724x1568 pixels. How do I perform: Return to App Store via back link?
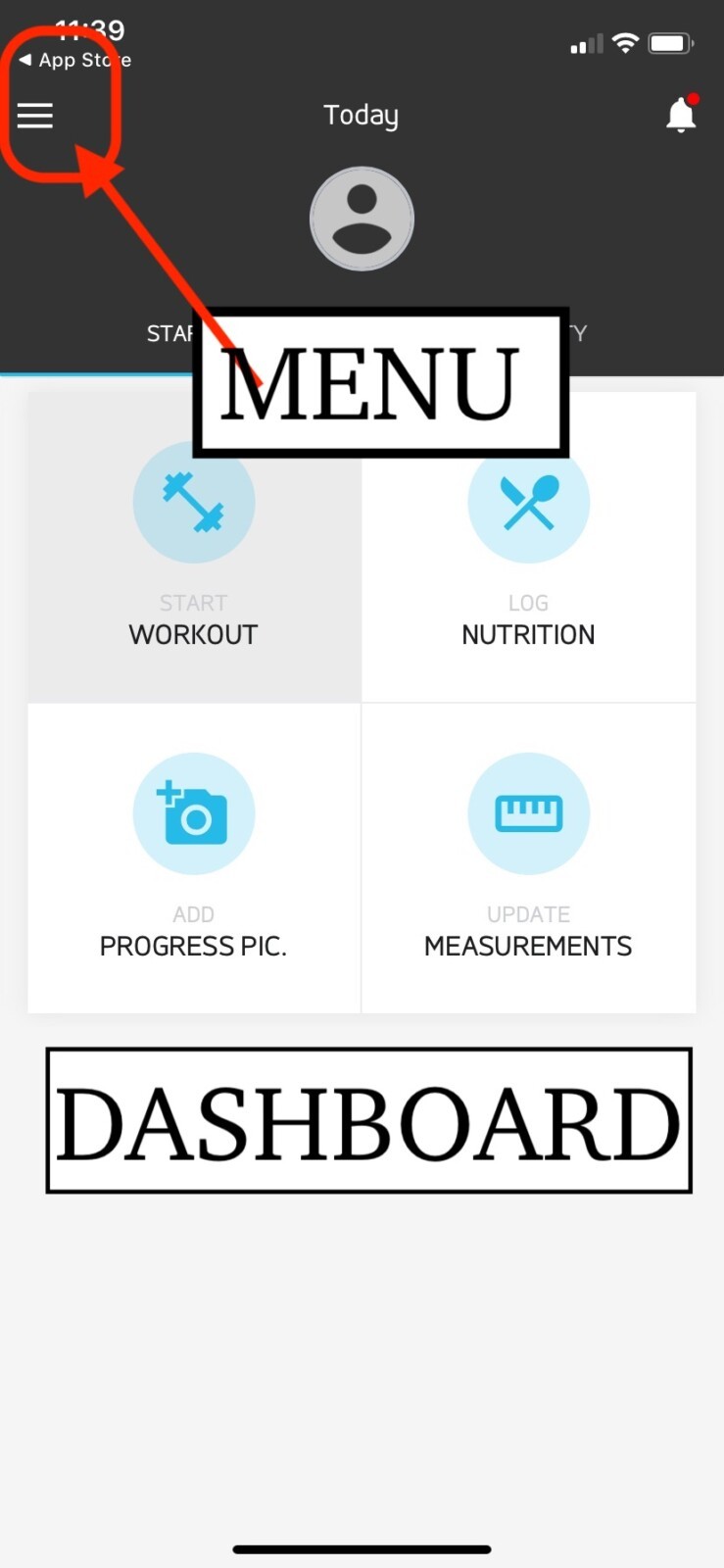[x=74, y=60]
